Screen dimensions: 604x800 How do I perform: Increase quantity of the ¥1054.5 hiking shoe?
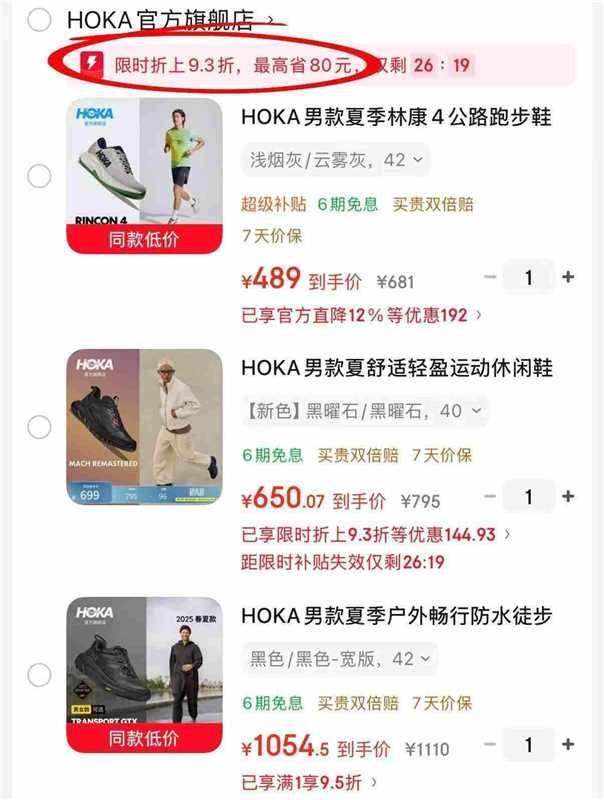tap(568, 744)
